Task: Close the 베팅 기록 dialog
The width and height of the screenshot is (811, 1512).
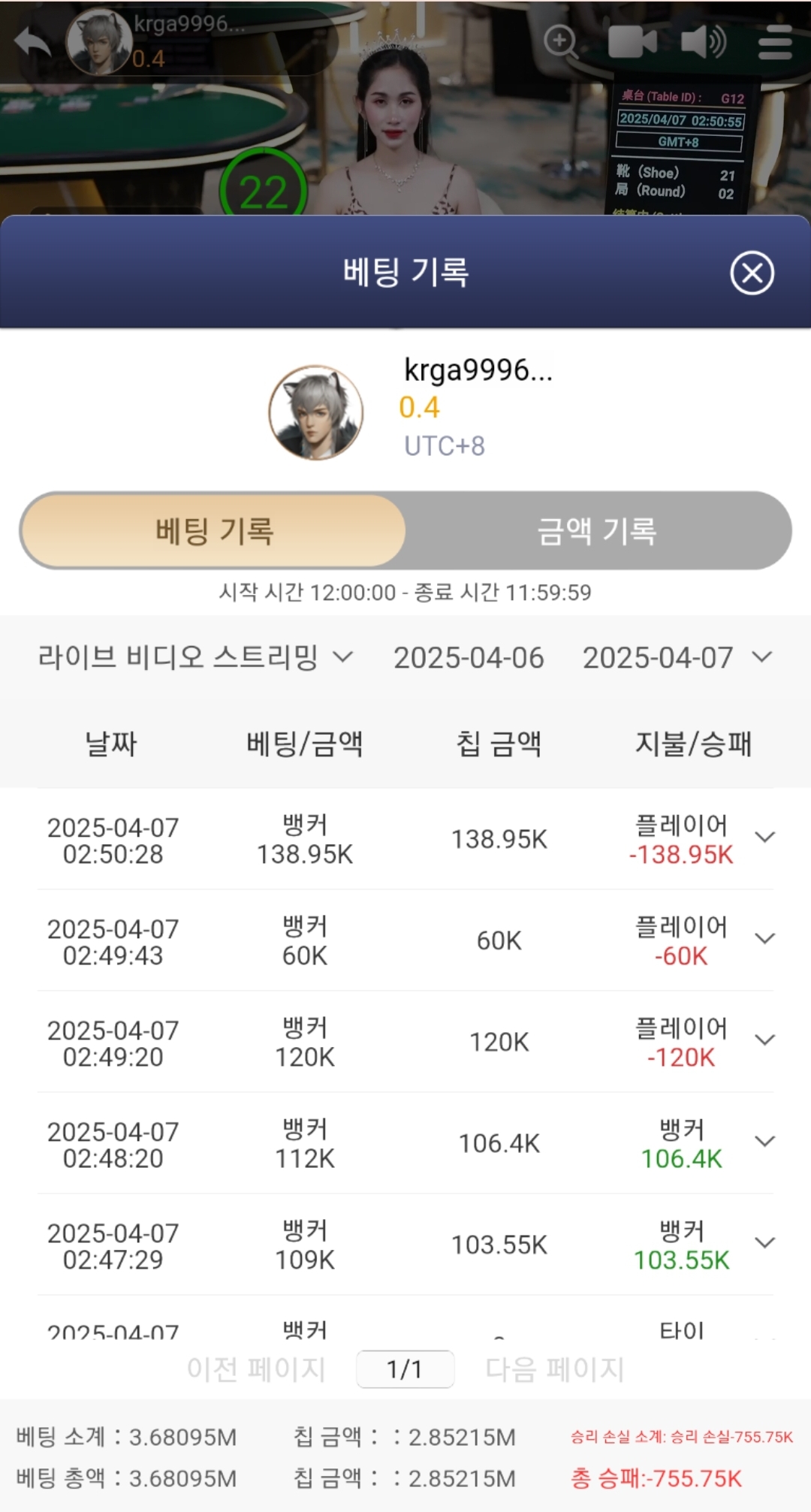Action: click(x=752, y=273)
